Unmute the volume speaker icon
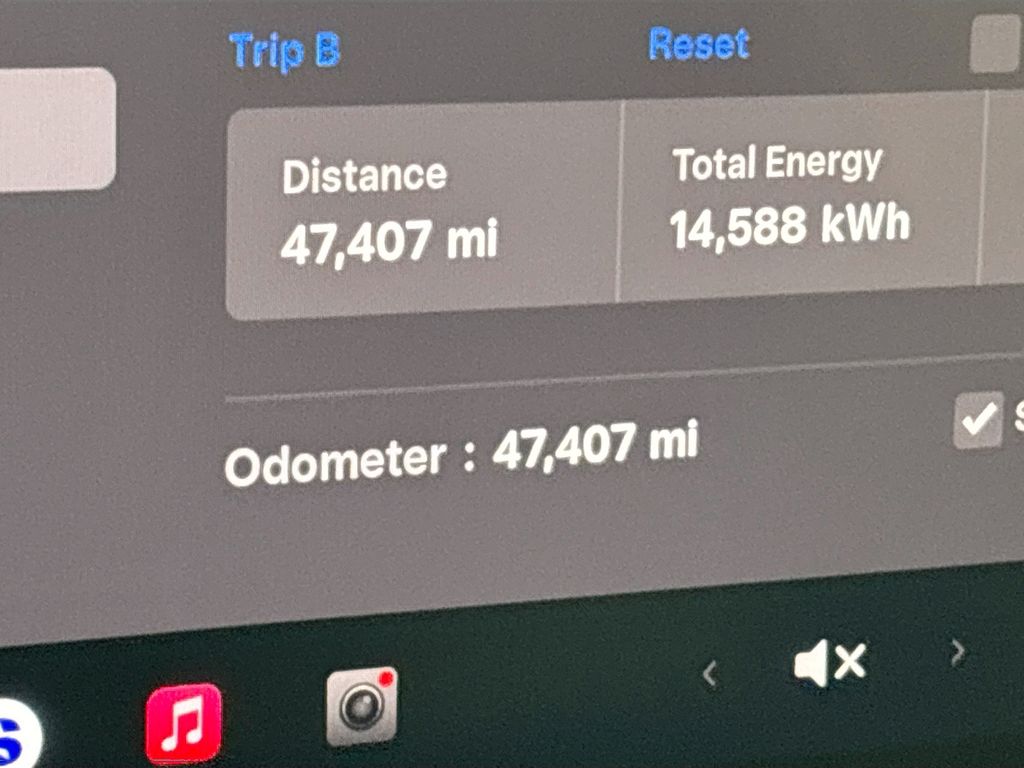The image size is (1024, 768). tap(829, 662)
